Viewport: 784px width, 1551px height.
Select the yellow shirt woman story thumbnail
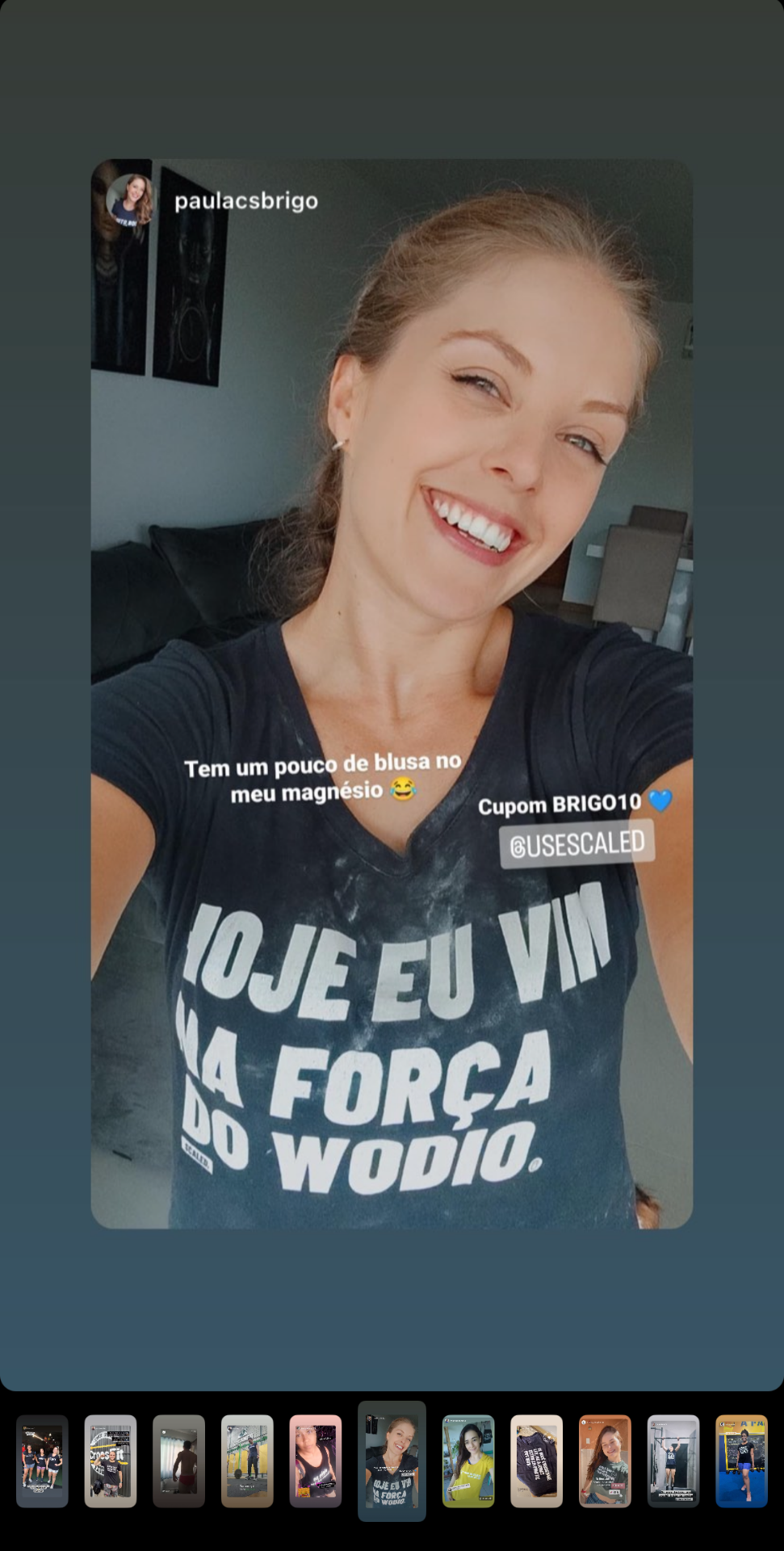tap(468, 1461)
